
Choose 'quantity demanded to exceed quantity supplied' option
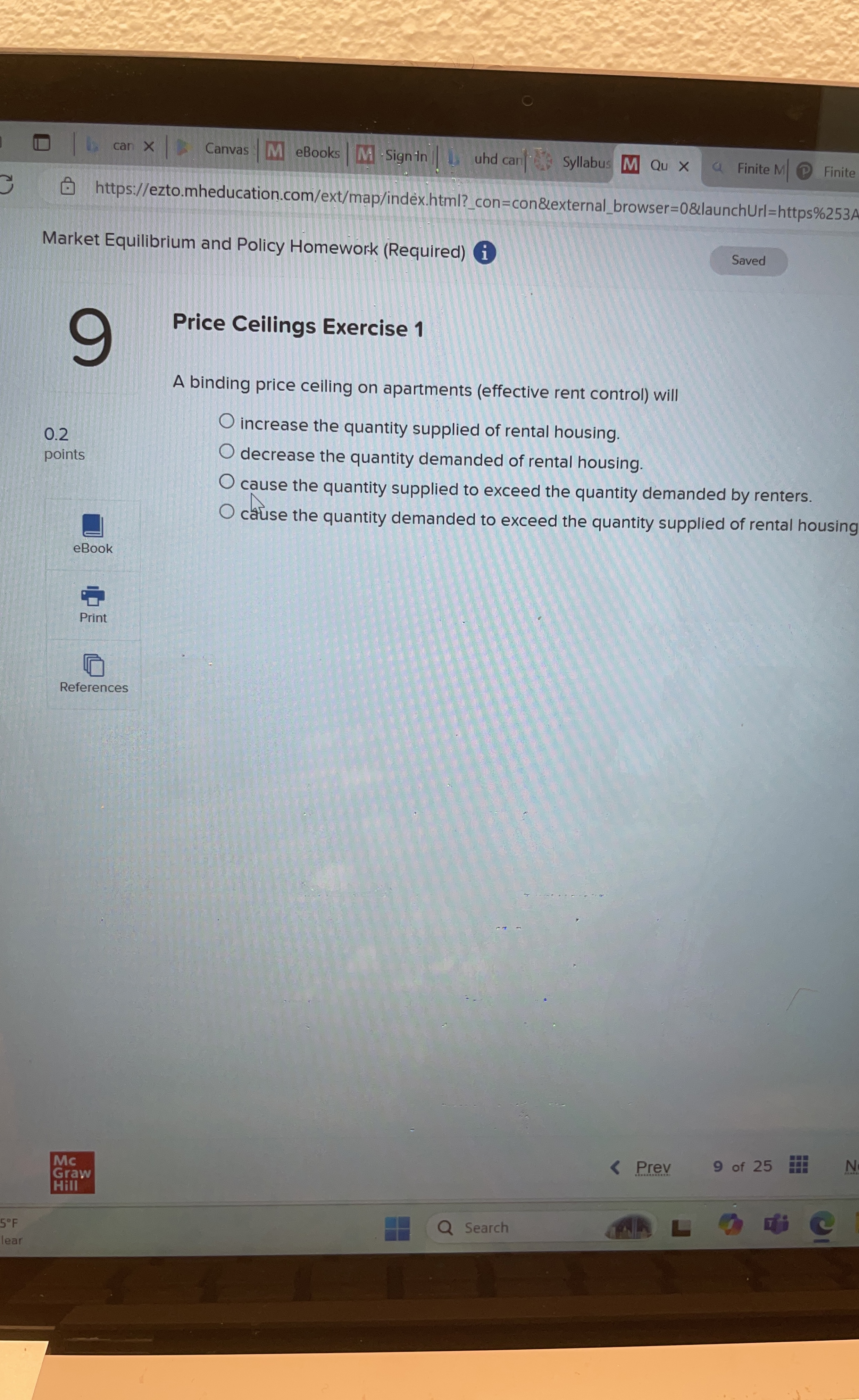[227, 512]
